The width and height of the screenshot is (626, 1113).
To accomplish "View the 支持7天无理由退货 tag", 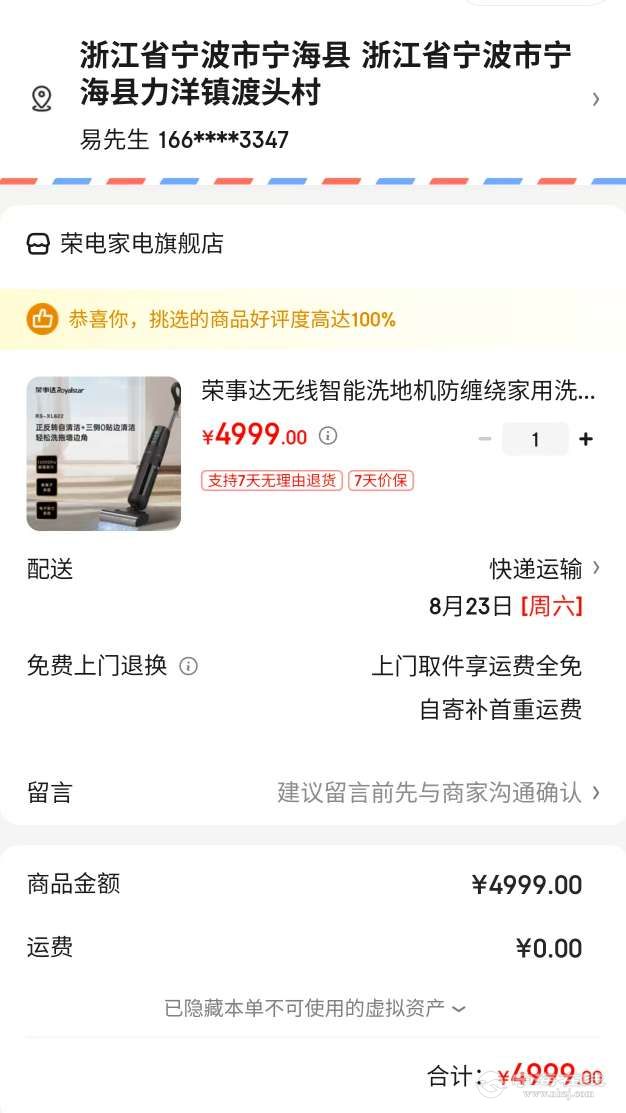I will 272,480.
